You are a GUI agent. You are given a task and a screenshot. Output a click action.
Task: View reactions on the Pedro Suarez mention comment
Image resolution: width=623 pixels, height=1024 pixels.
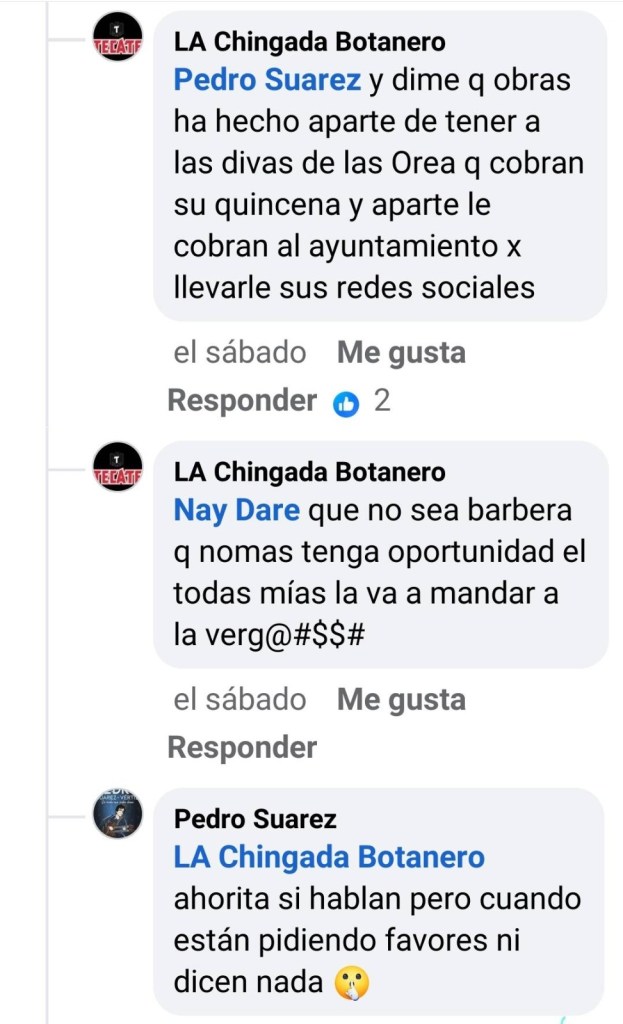[x=362, y=402]
